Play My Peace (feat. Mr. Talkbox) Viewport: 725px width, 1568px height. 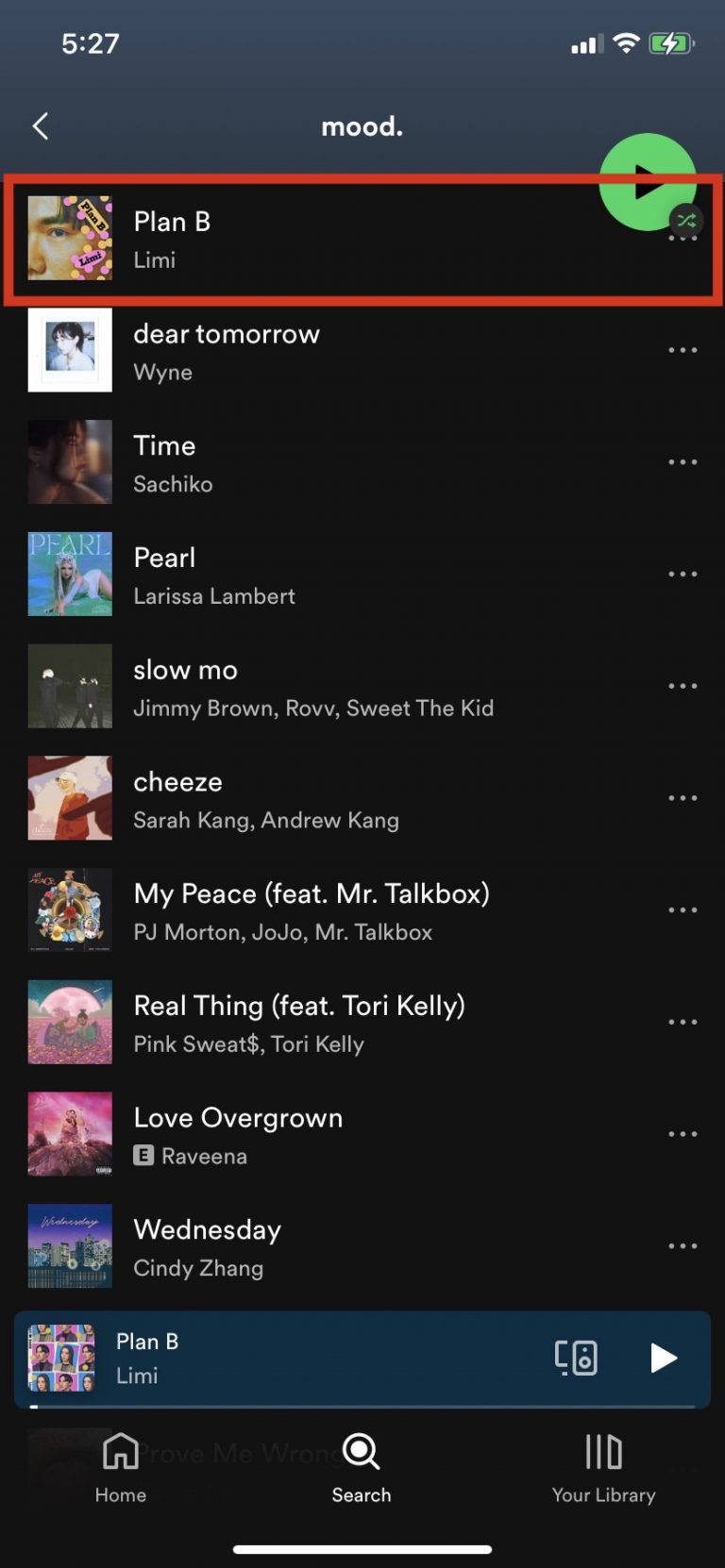(x=311, y=910)
